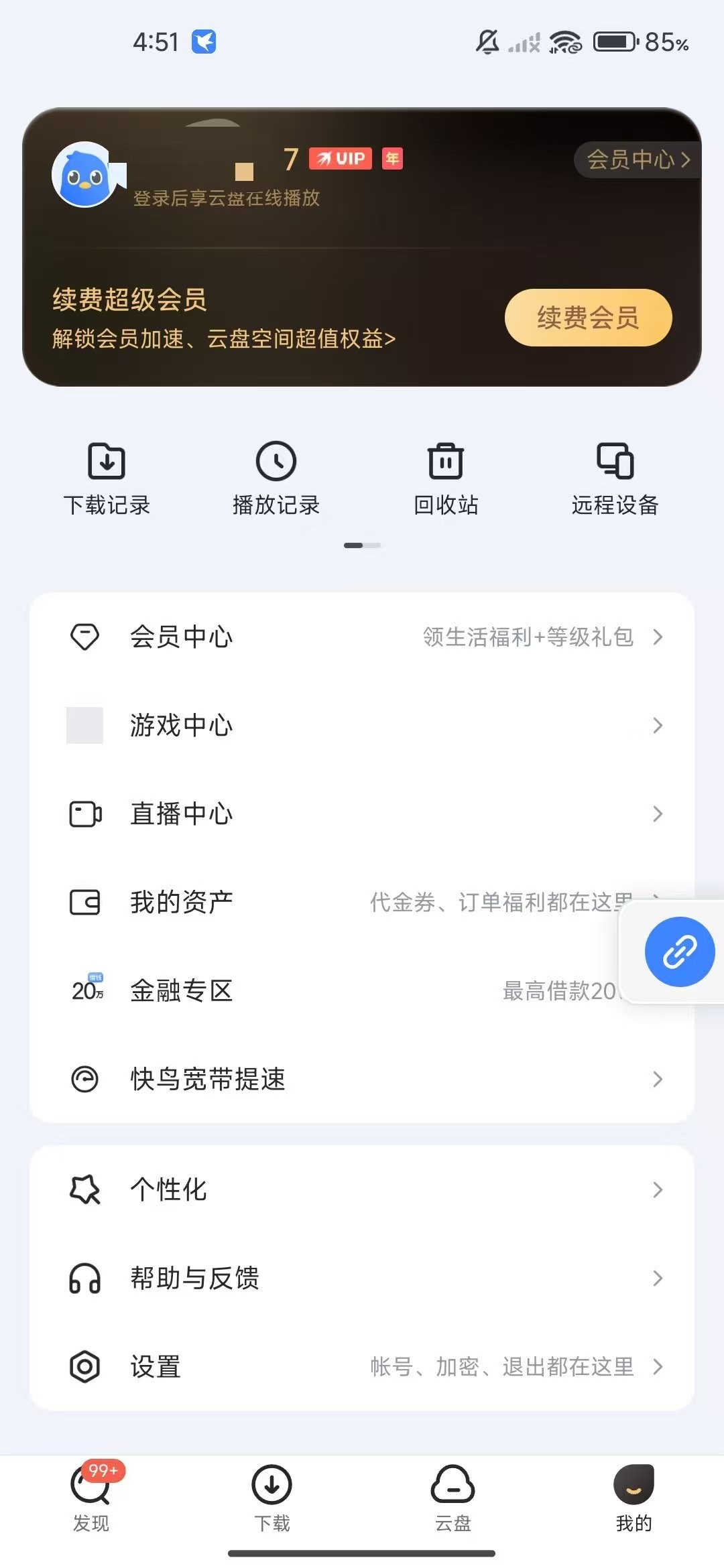Open the 个性化 row
Viewport: 724px width, 1568px height.
click(x=362, y=1189)
